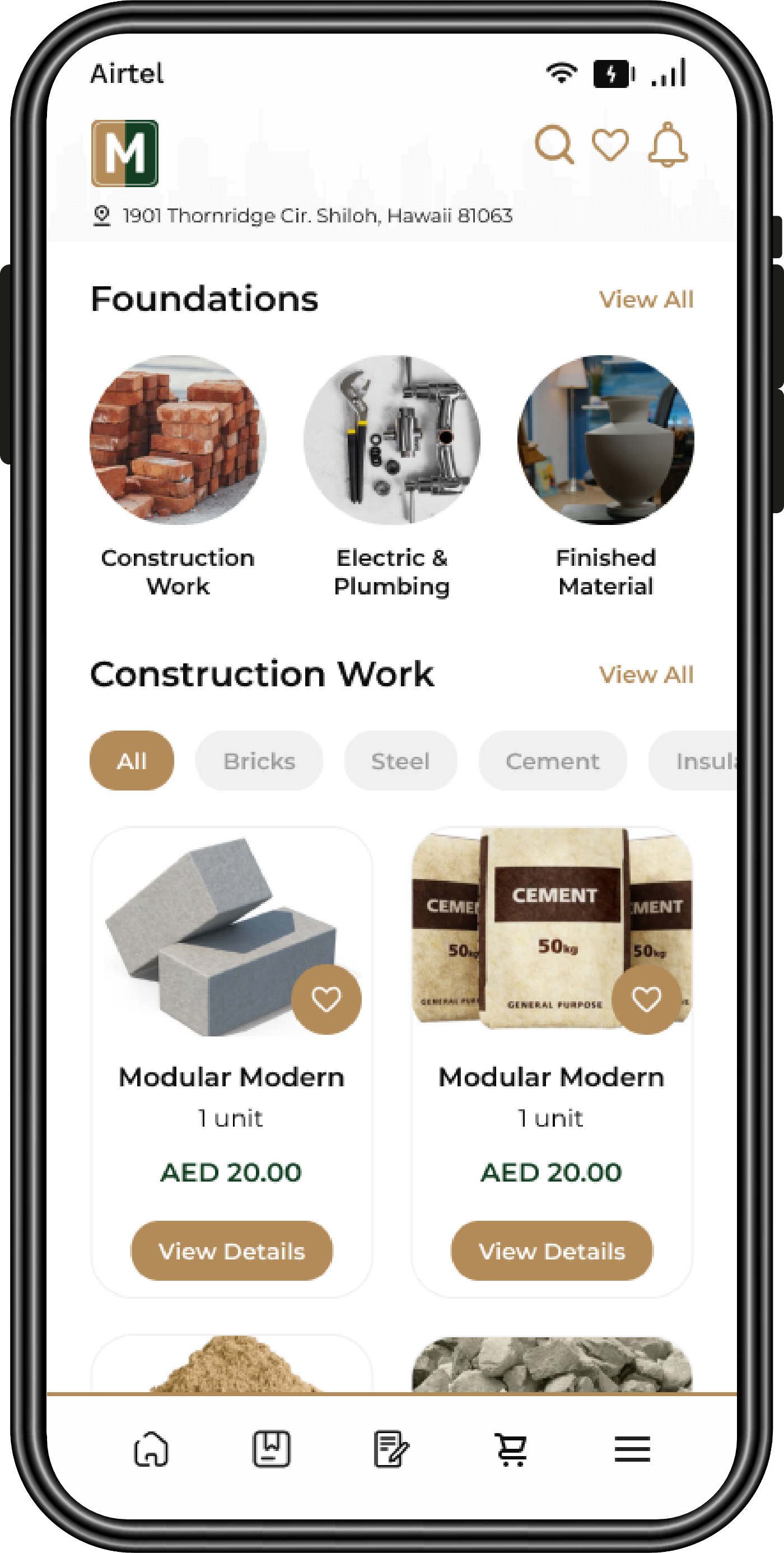Open the hamburger menu tab
Image resolution: width=784 pixels, height=1553 pixels.
(632, 1449)
